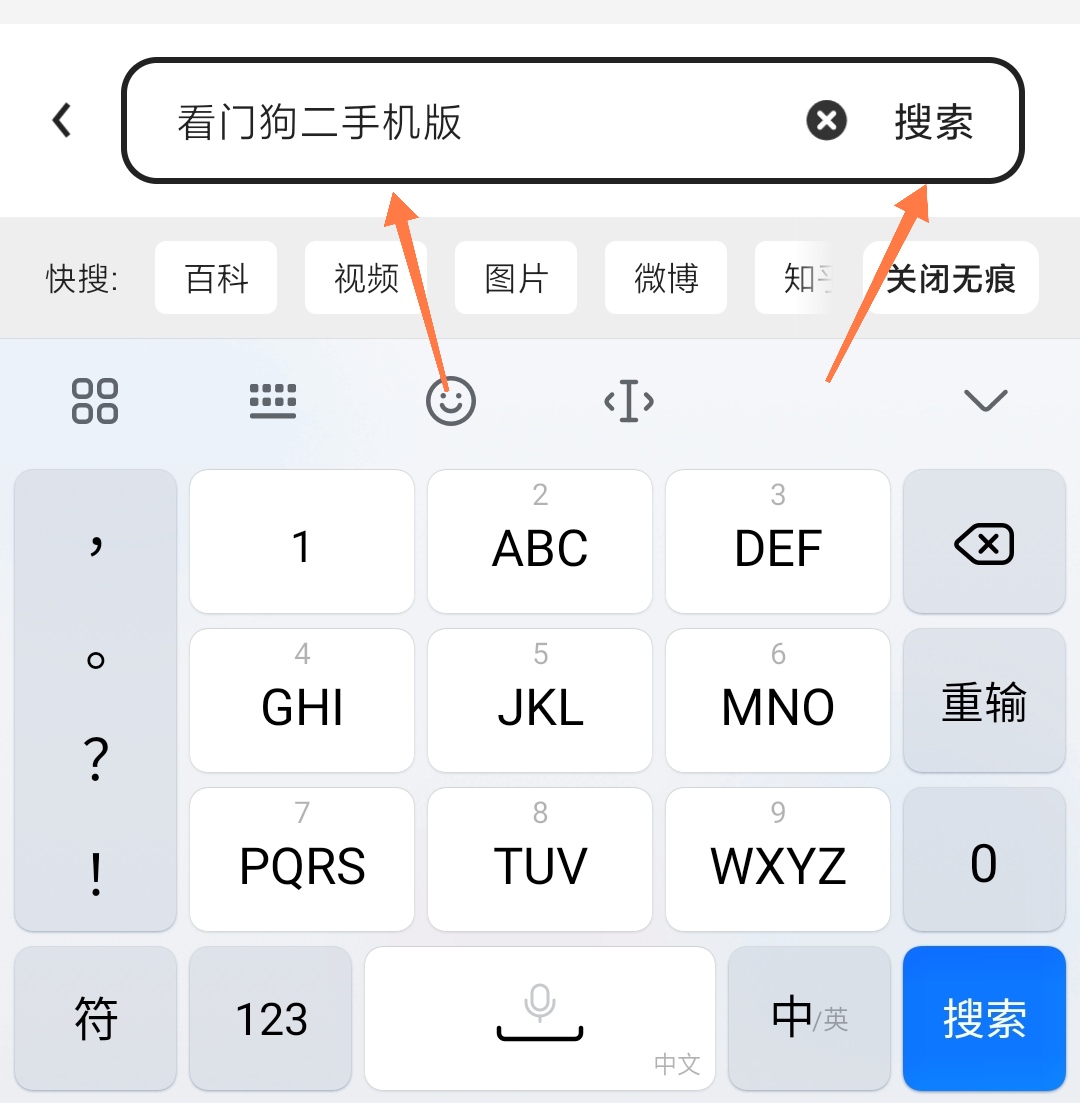
Task: Tap the blue 搜索 key on keyboard
Action: tap(984, 1019)
